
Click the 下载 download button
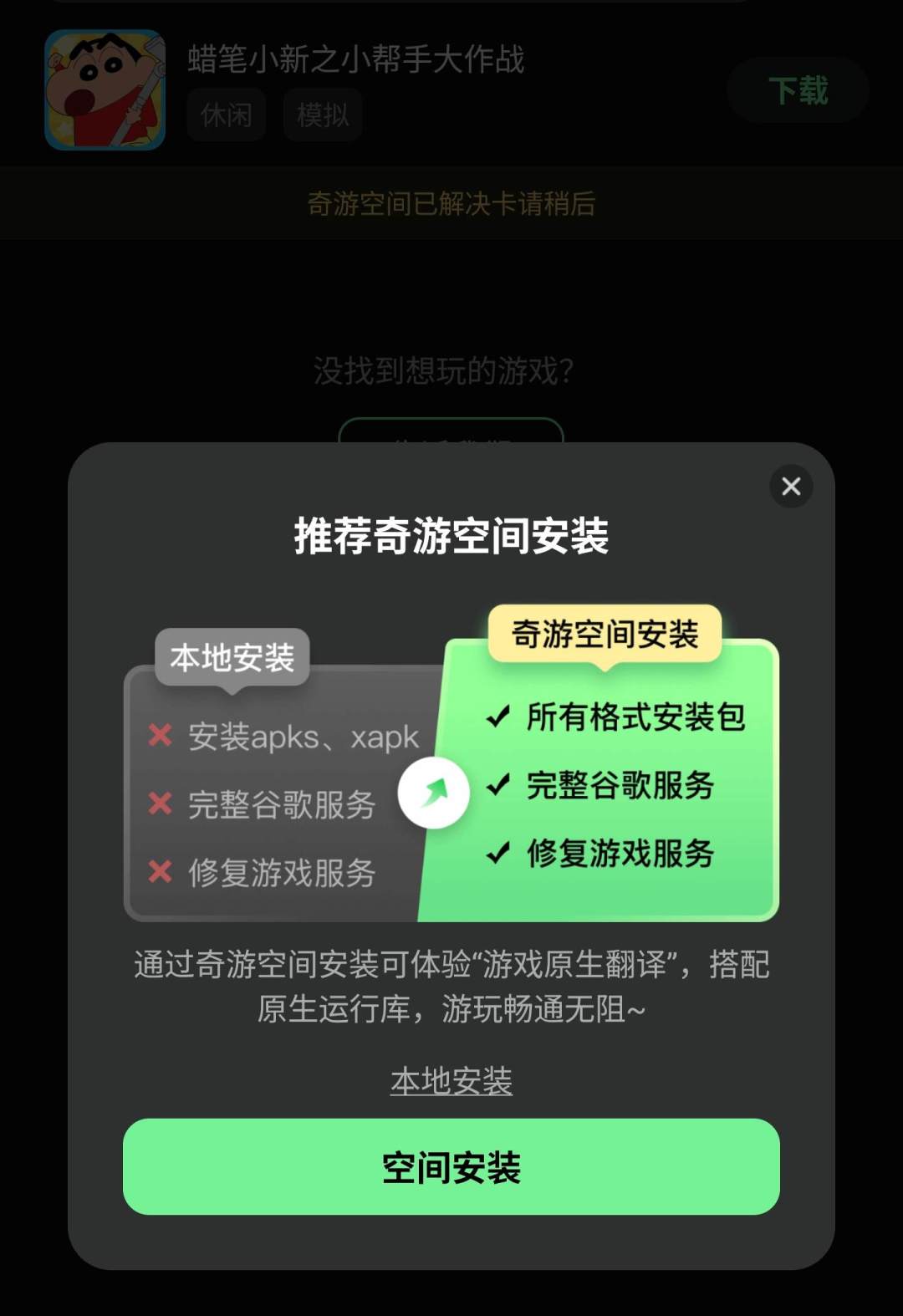tap(798, 90)
